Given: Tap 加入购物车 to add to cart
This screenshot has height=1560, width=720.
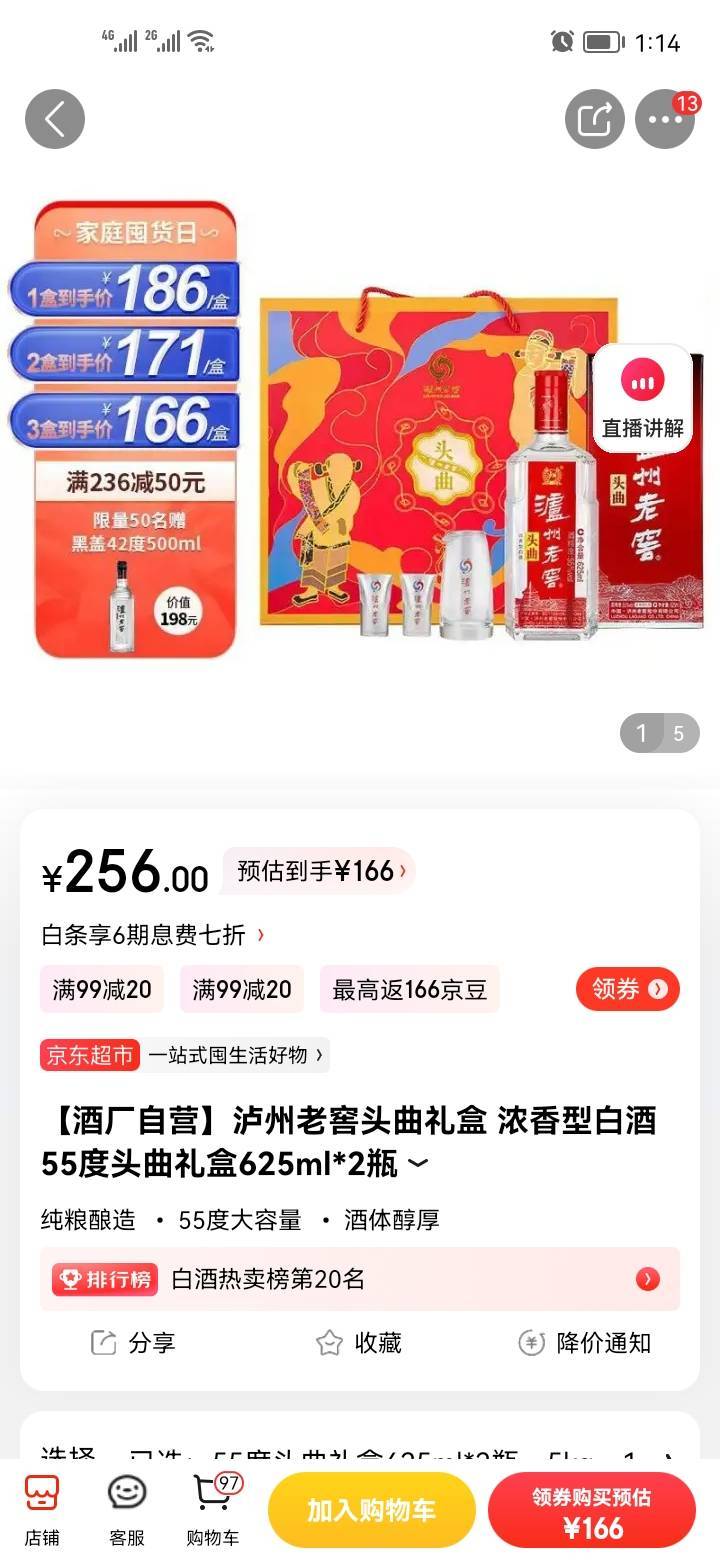Looking at the screenshot, I should pos(371,1510).
